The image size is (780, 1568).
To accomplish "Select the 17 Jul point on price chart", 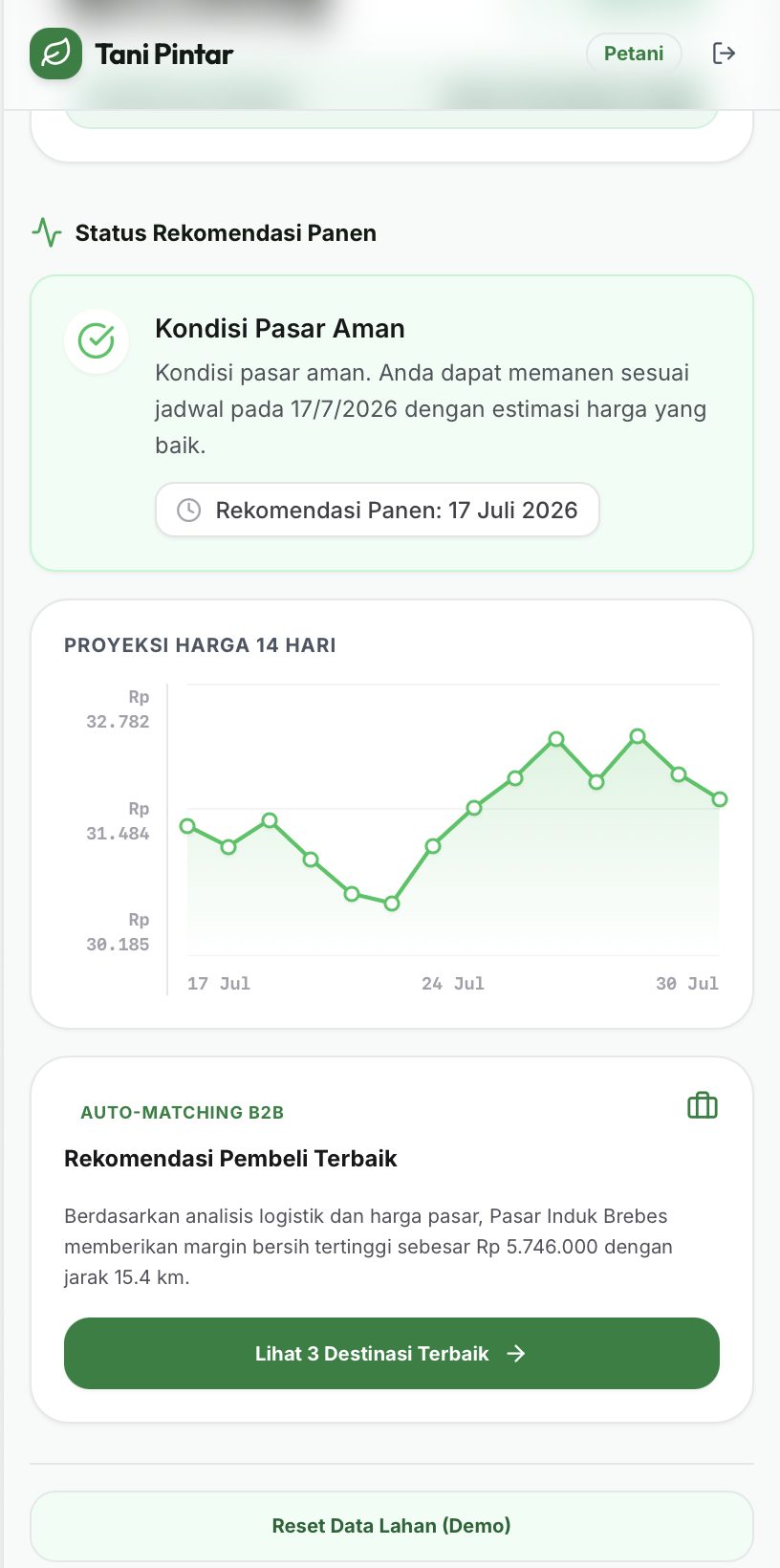I will point(187,826).
